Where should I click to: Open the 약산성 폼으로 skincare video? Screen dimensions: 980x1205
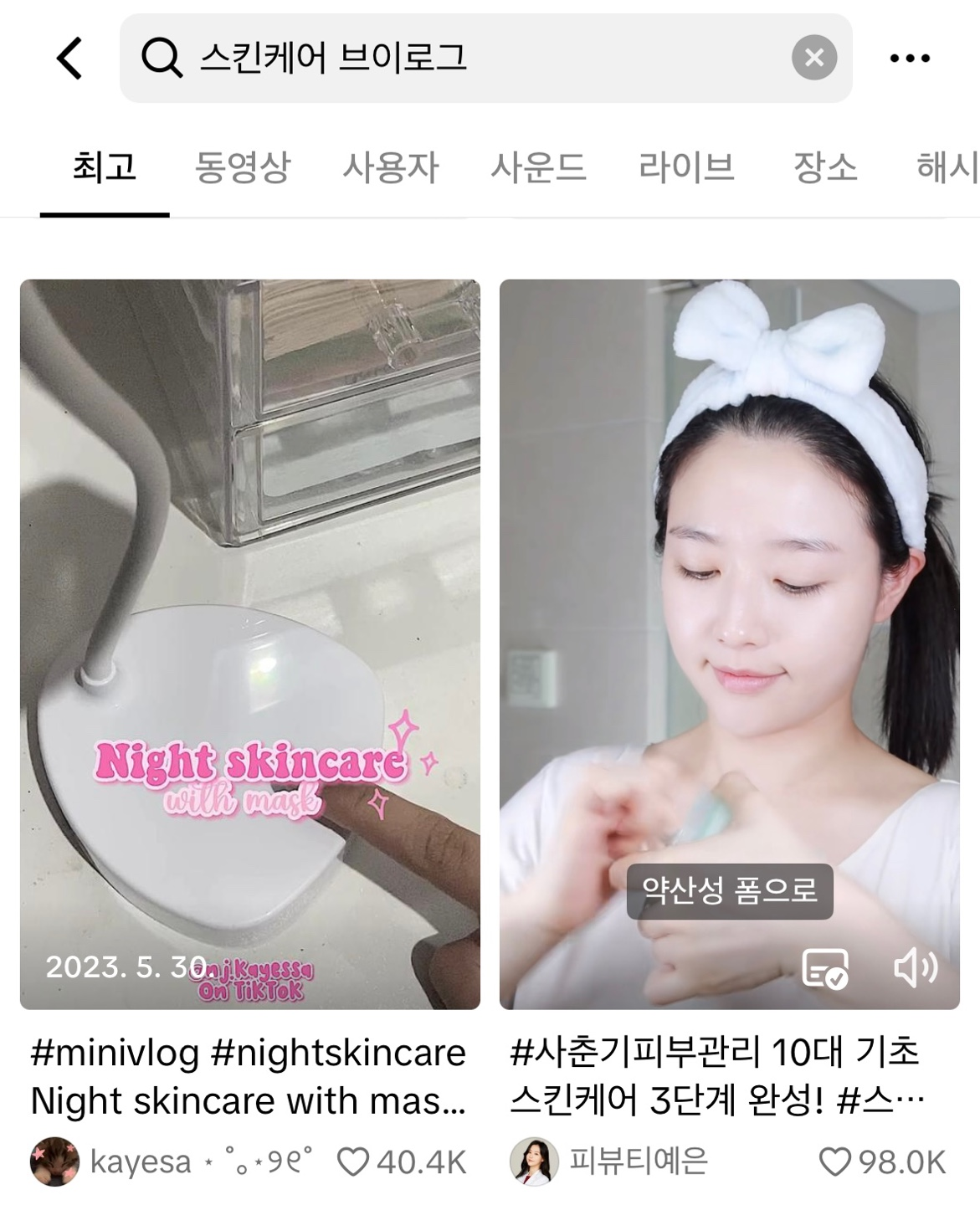coord(729,586)
